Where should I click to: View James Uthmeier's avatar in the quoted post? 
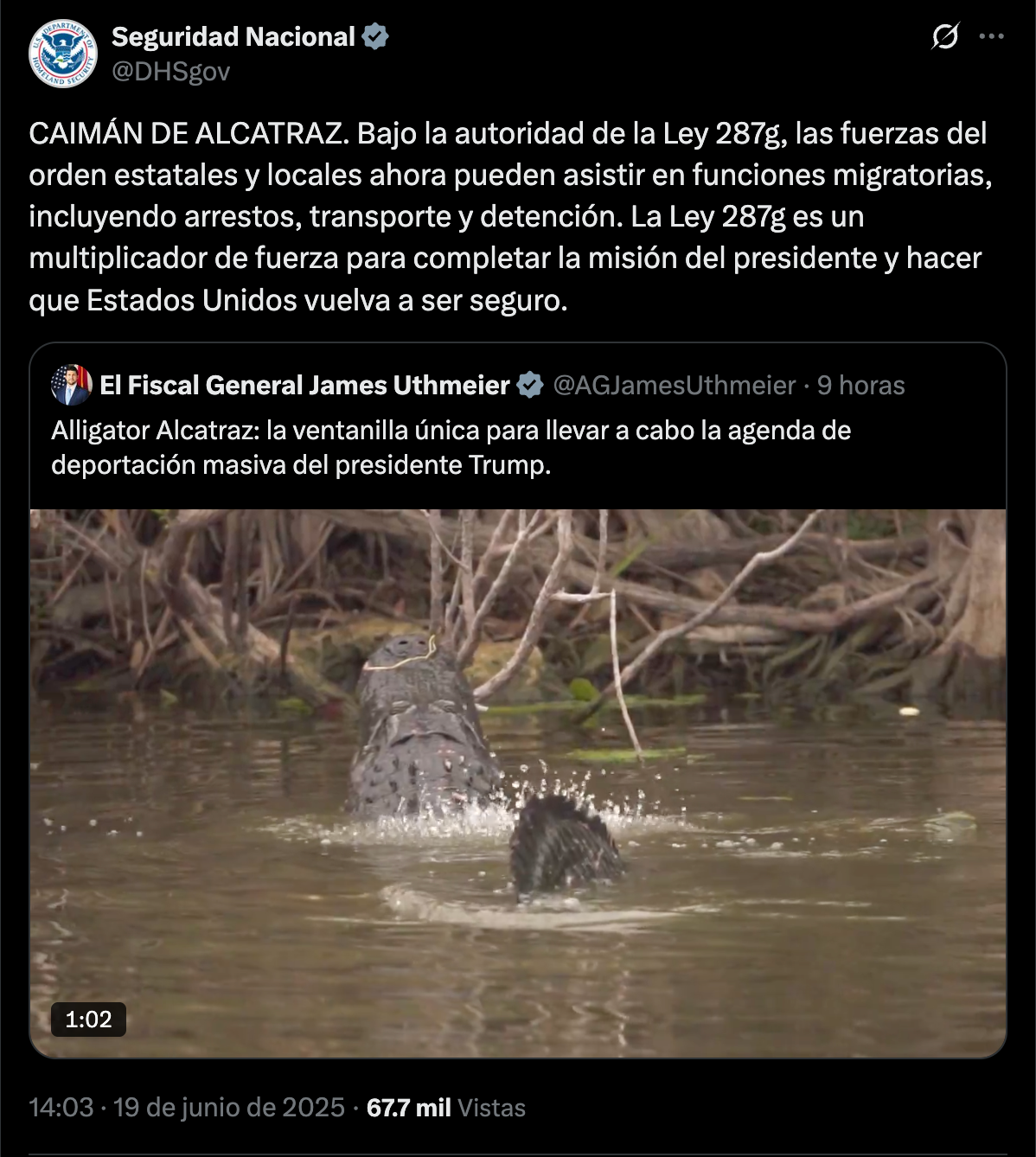click(x=71, y=385)
